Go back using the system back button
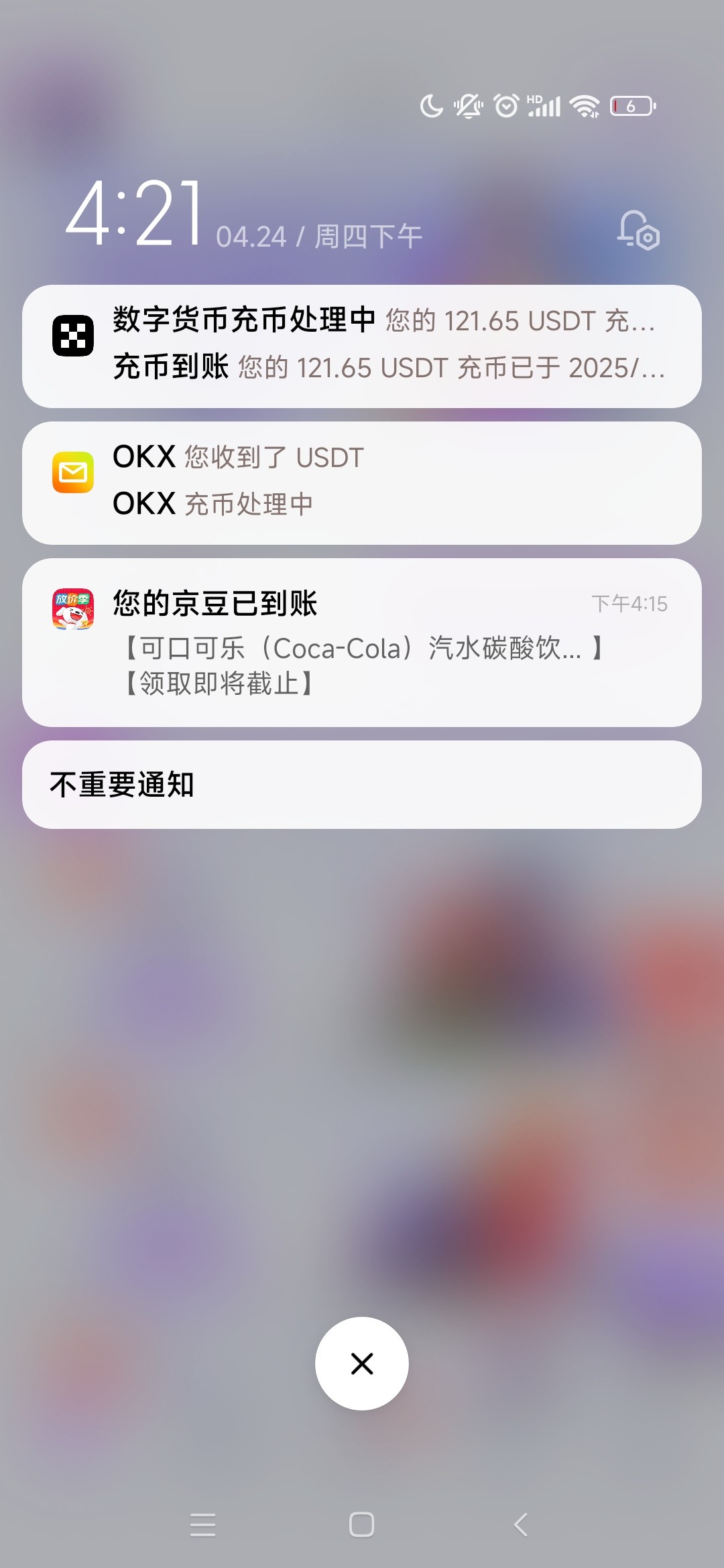 coord(521,1524)
